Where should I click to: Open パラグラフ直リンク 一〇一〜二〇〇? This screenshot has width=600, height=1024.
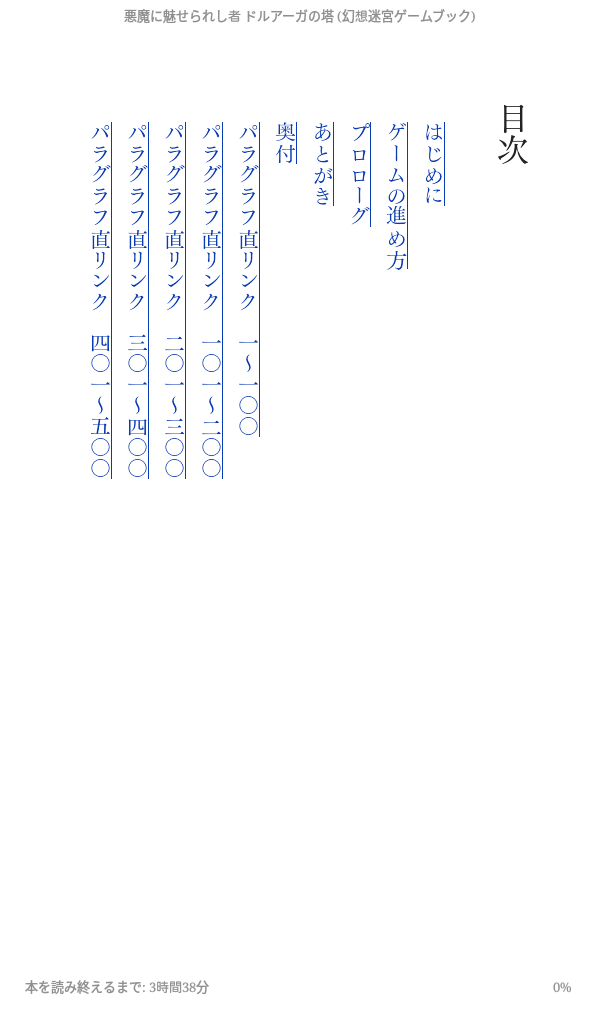pyautogui.click(x=212, y=300)
